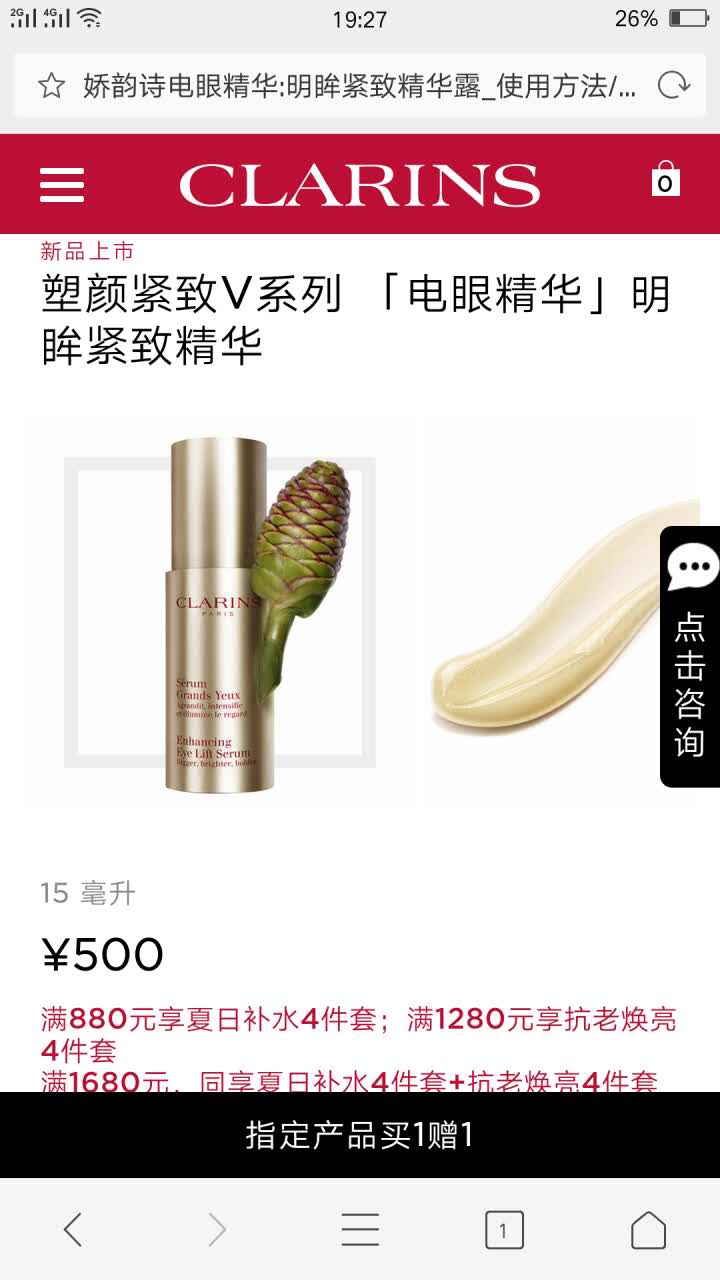Go to the Clarins homepage via logo

[359, 185]
